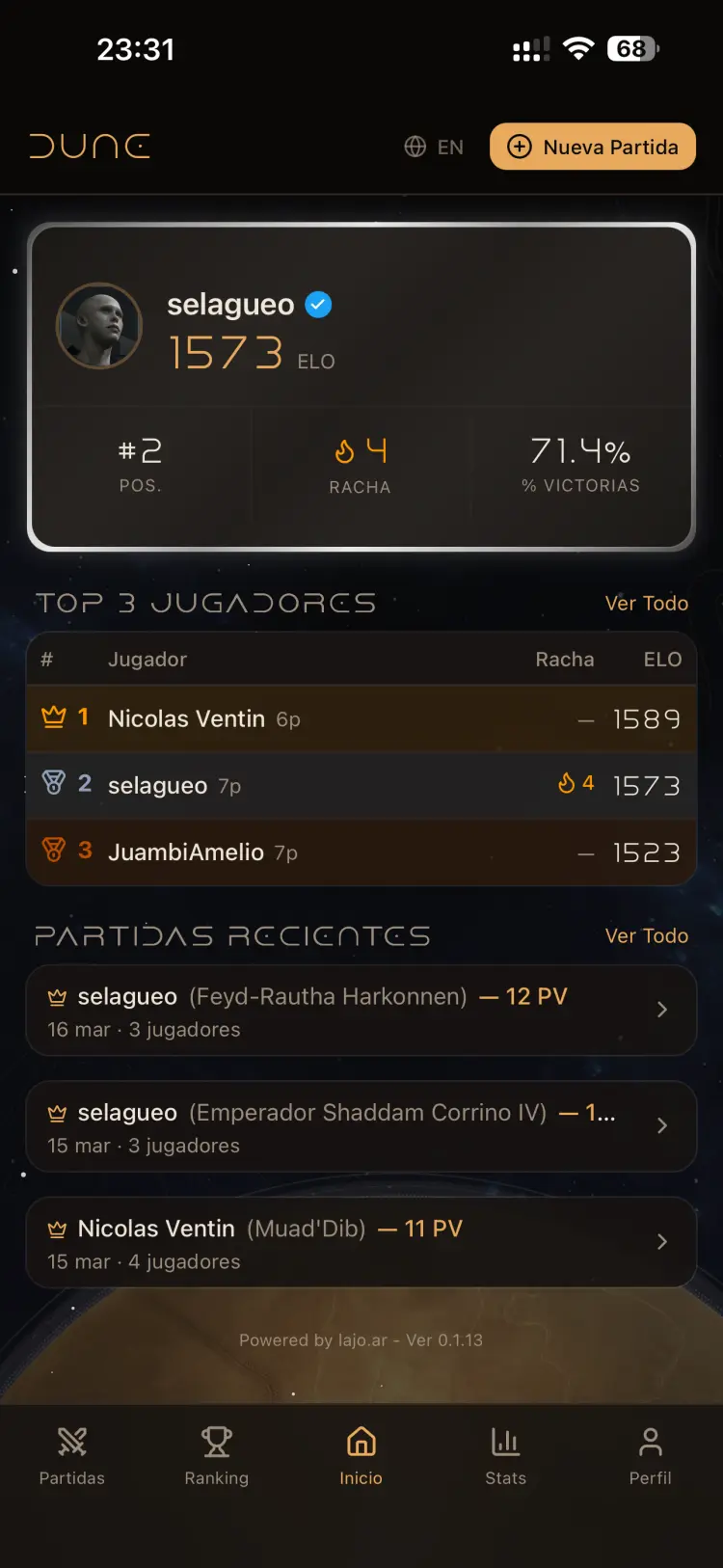Image resolution: width=723 pixels, height=1568 pixels.
Task: Open Ver Todo for PARTIDAS RECIENTES
Action: [647, 935]
